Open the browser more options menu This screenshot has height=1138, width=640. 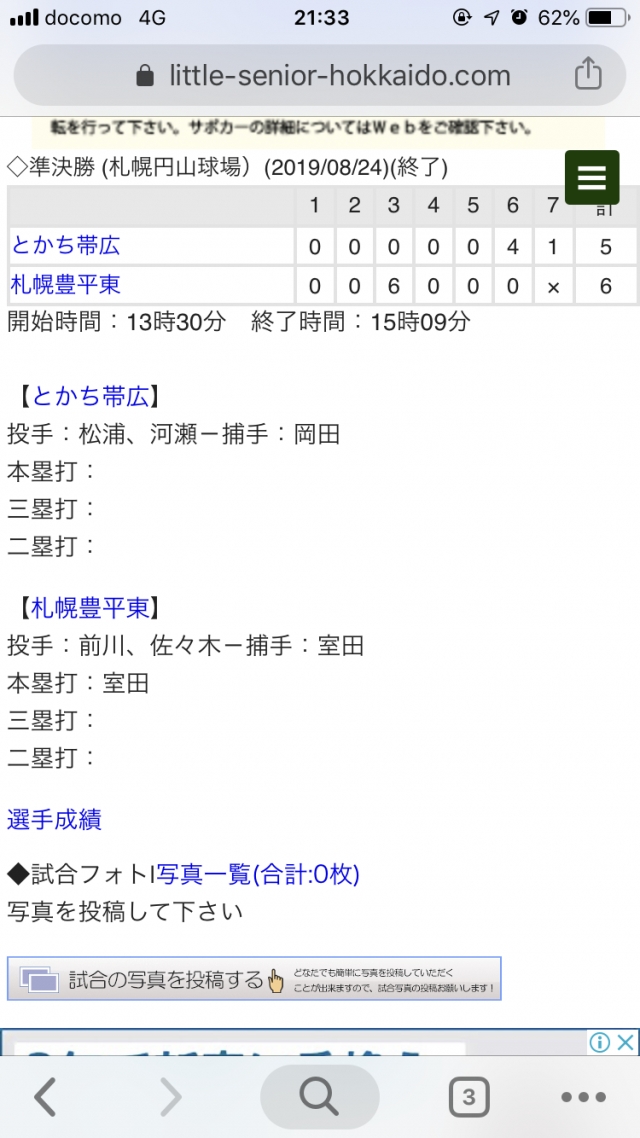coord(583,1098)
